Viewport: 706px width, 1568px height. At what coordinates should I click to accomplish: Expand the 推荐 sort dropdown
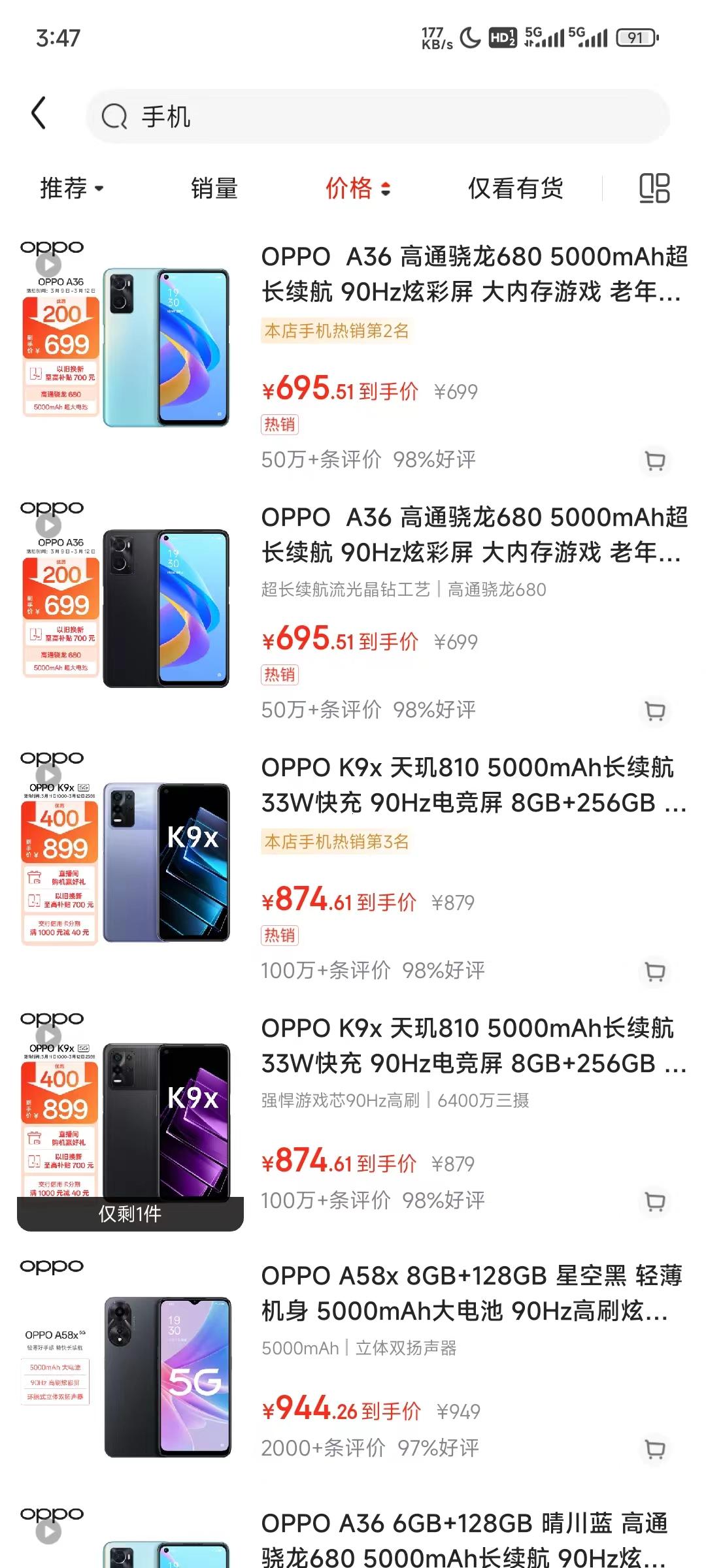(x=72, y=189)
